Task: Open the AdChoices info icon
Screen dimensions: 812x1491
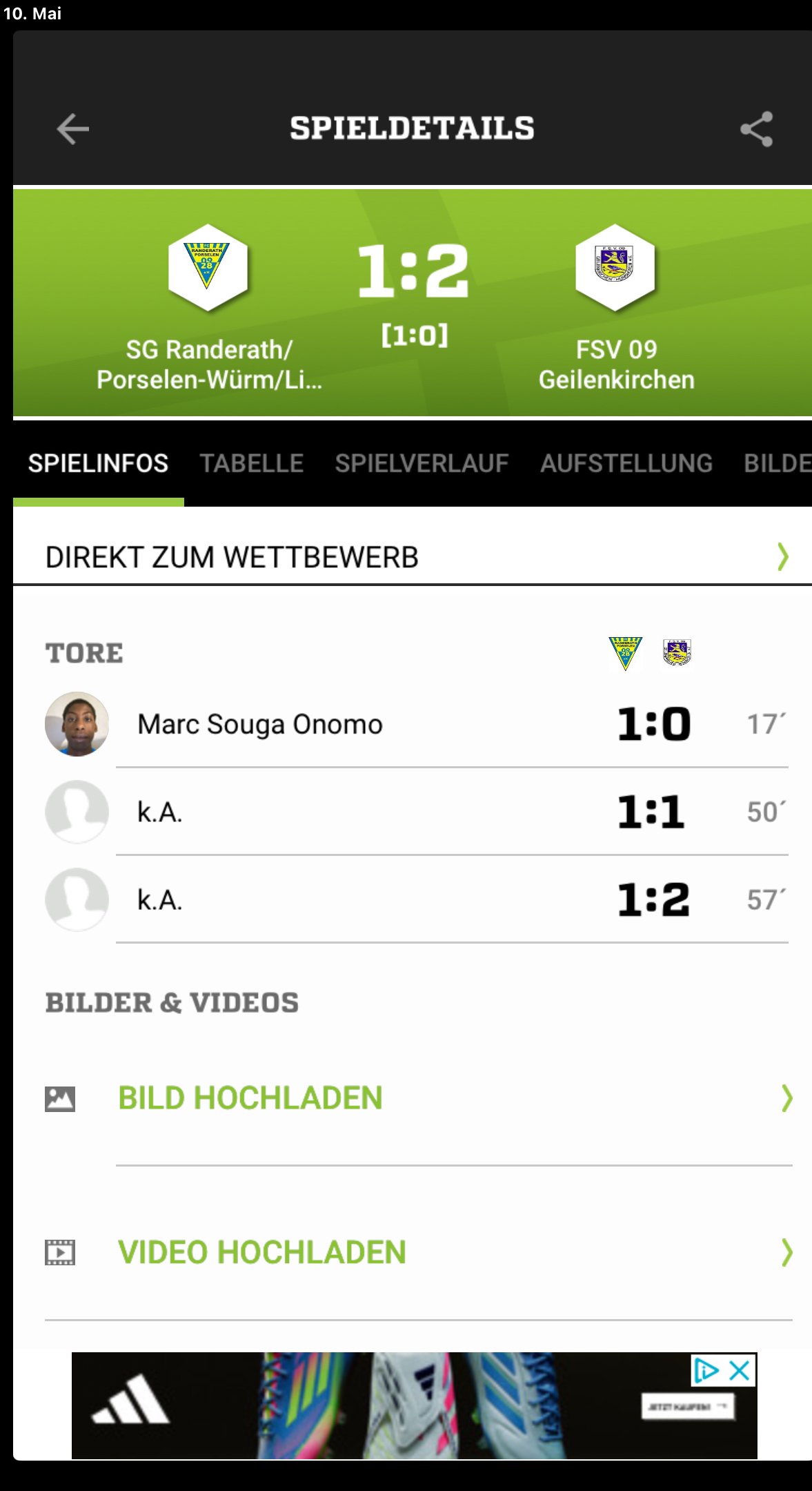Action: pyautogui.click(x=706, y=1370)
